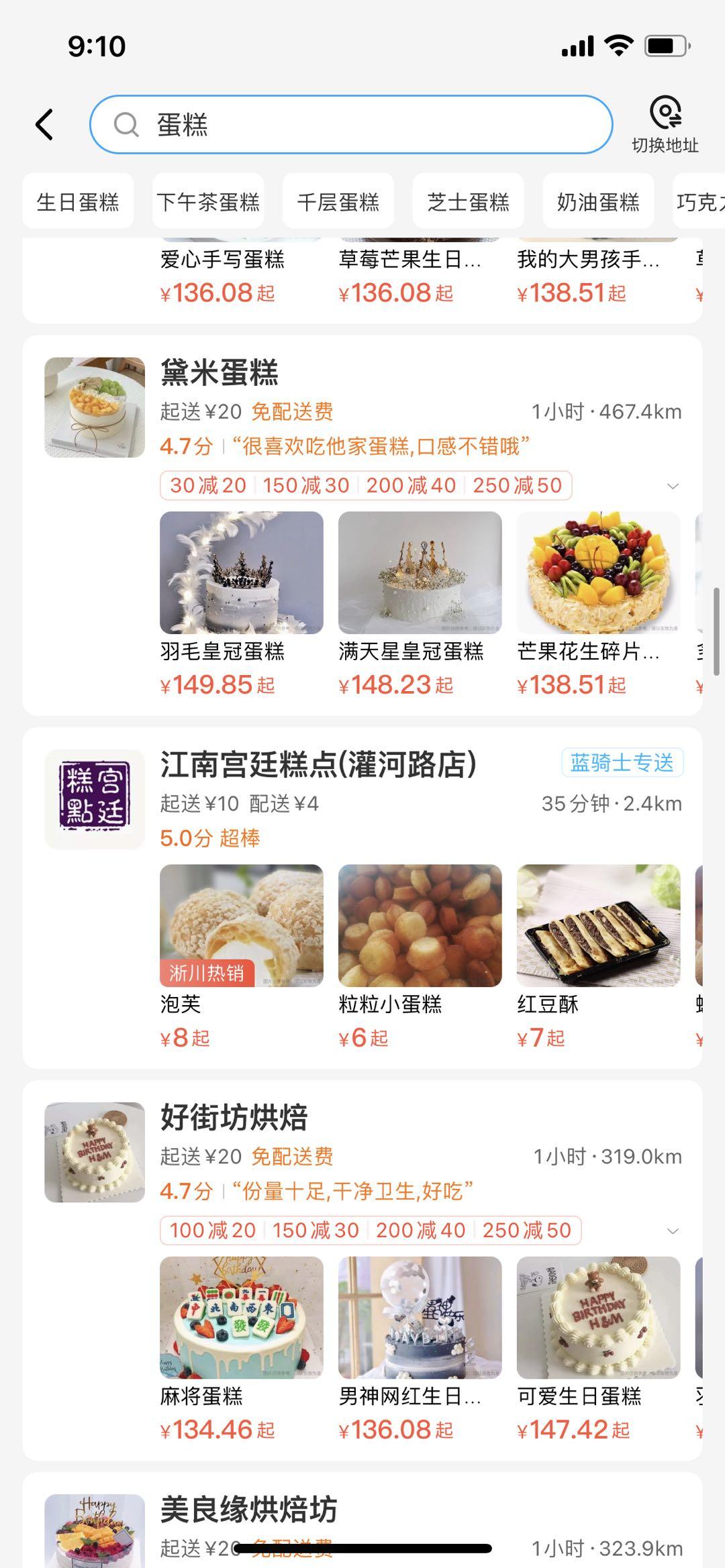Select the 芝士蛋糕 filter chip
Screen dimensions: 725x1568
coord(467,202)
